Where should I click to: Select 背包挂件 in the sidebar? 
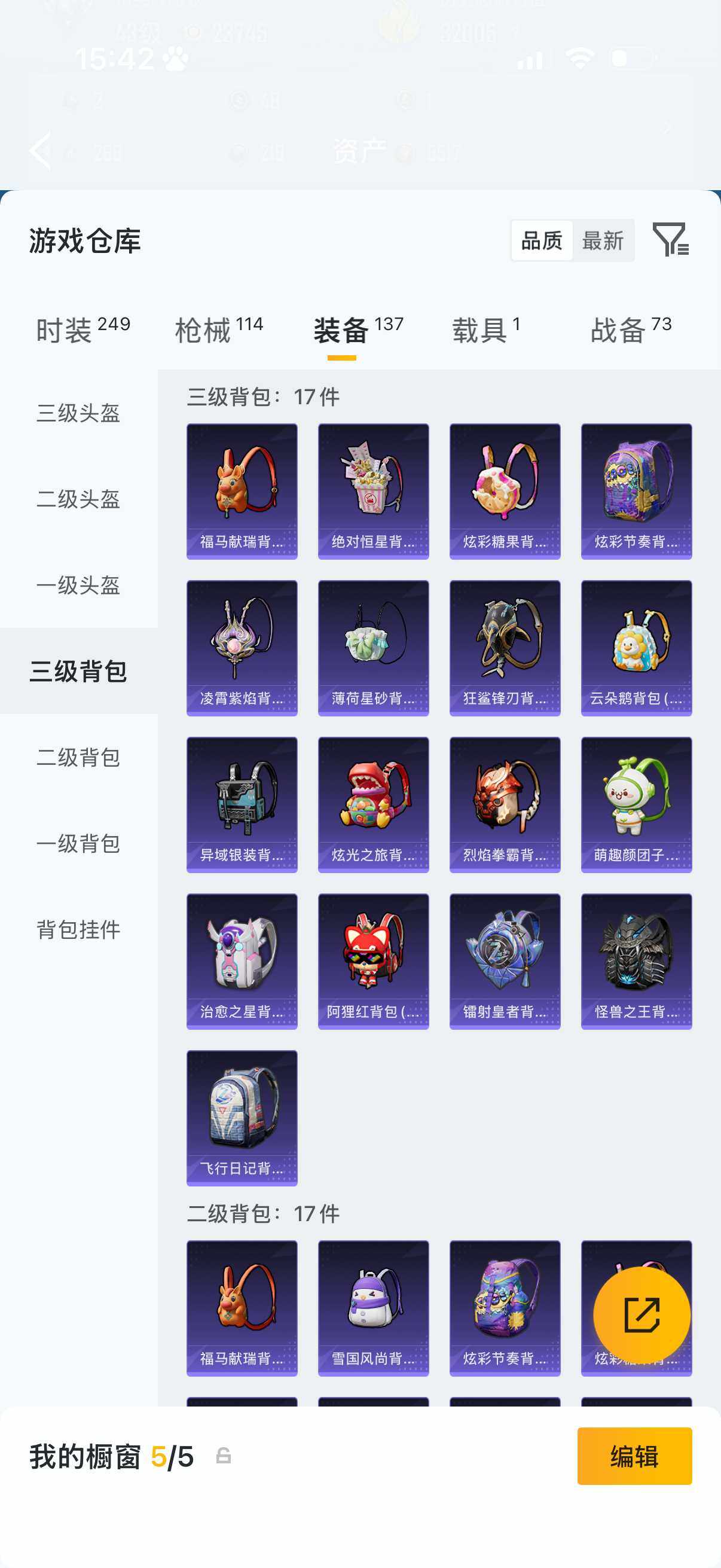click(78, 929)
